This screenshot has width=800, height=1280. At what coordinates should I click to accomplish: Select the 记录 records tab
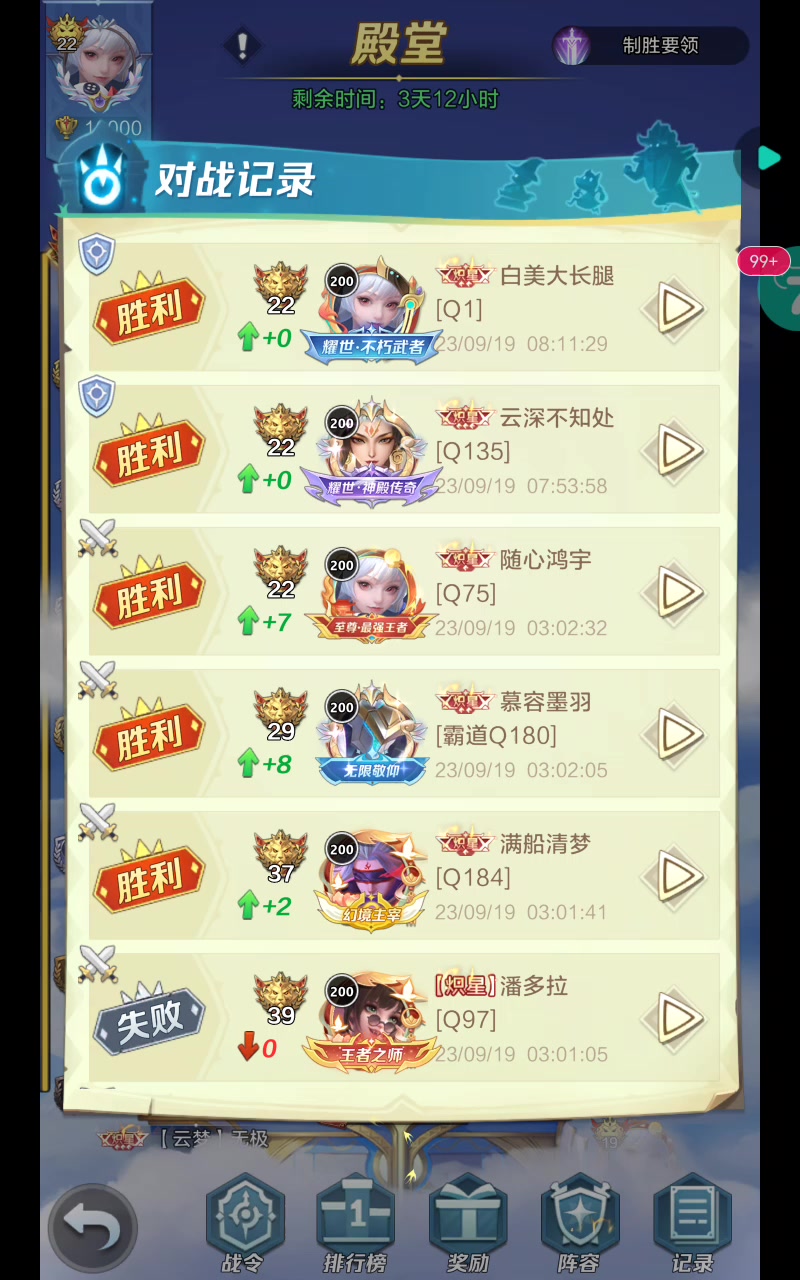[692, 1223]
